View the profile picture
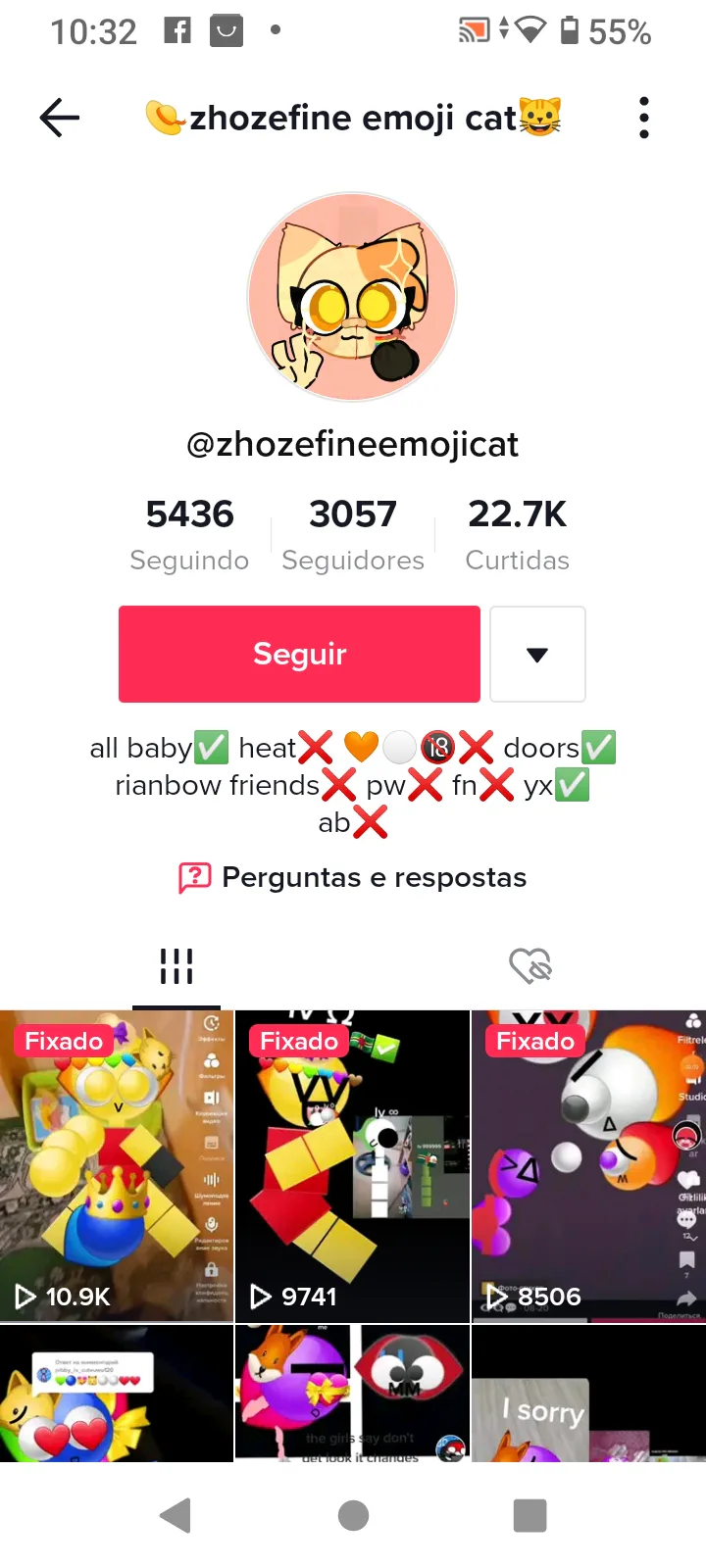 click(x=352, y=297)
